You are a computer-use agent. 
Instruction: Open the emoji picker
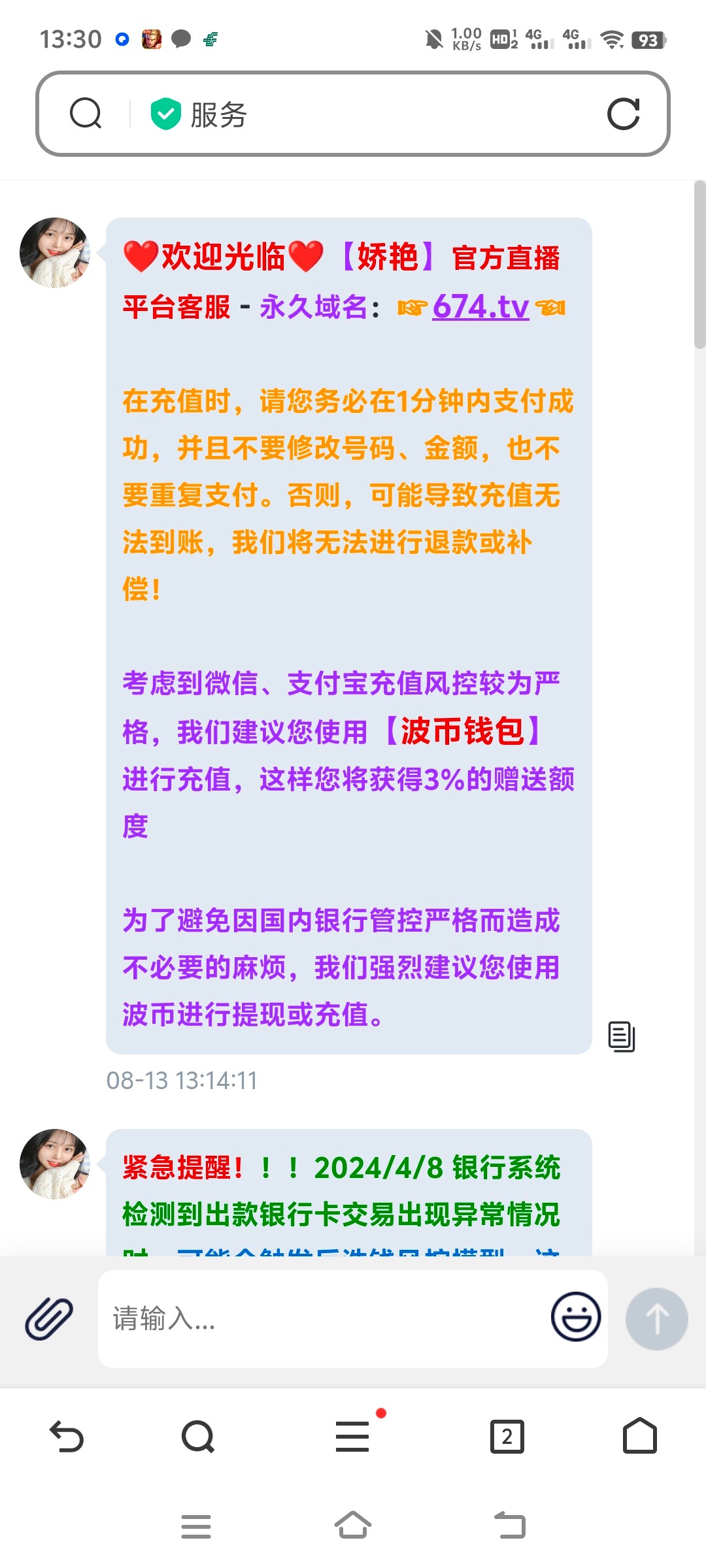pyautogui.click(x=576, y=1316)
